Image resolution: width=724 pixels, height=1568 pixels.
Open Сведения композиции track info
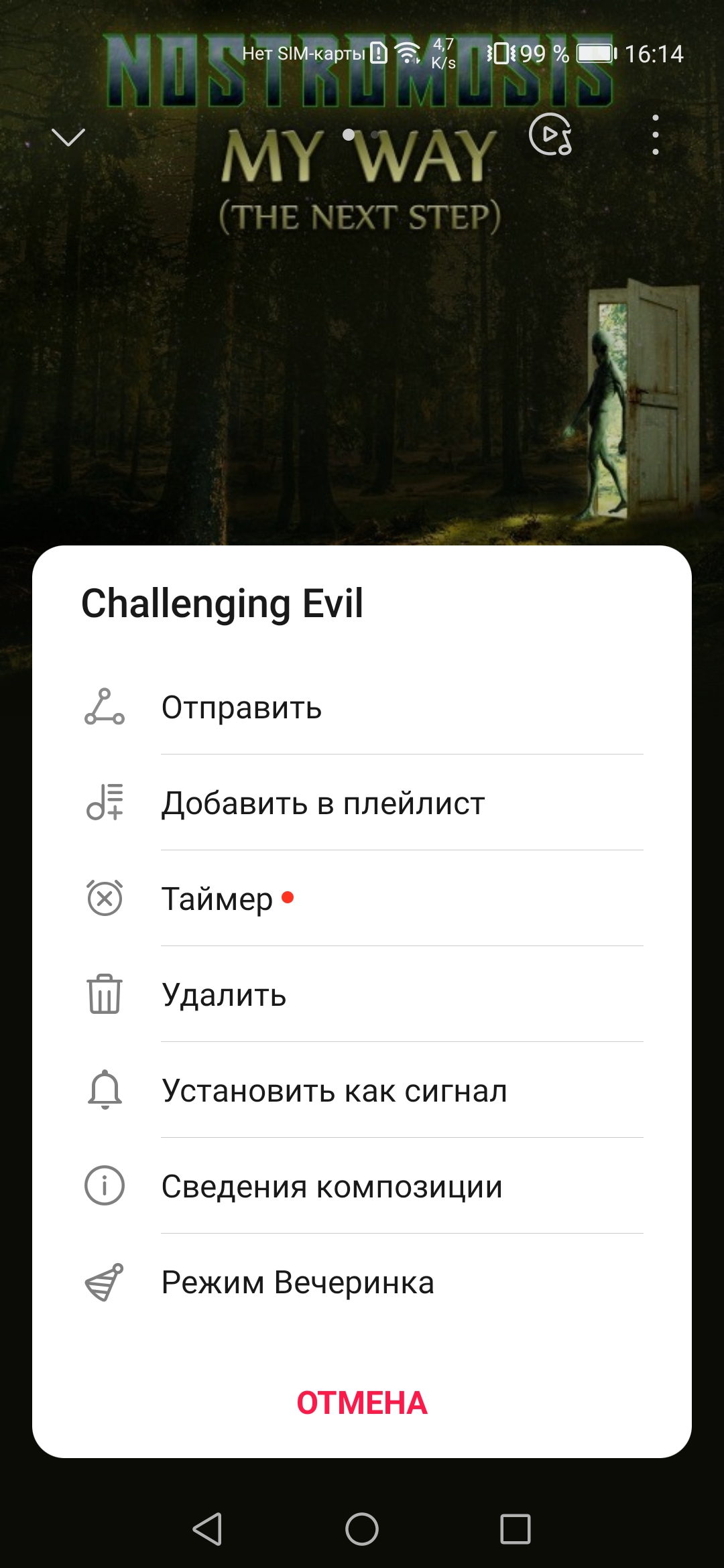[x=332, y=1186]
